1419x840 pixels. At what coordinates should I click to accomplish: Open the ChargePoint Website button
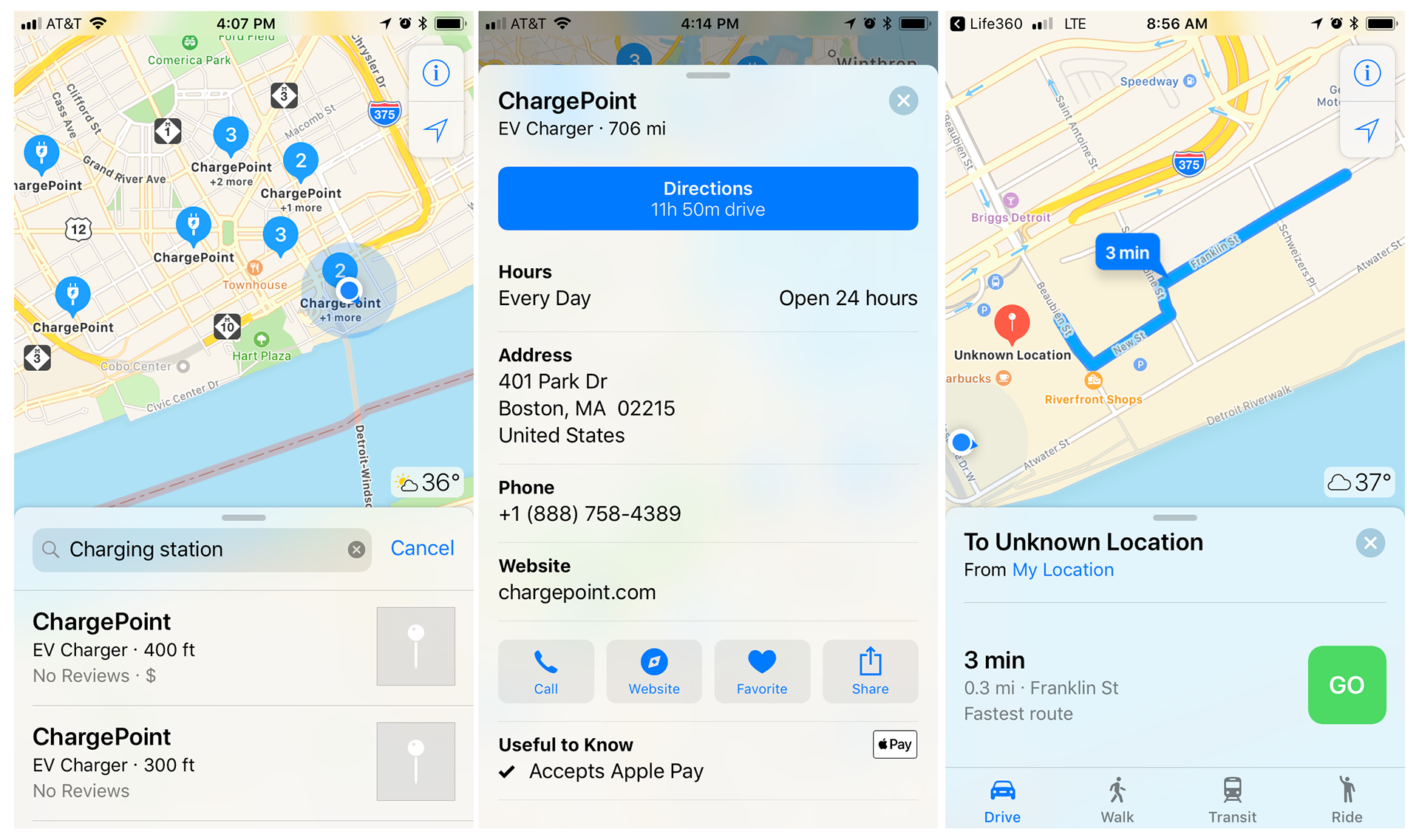pyautogui.click(x=653, y=671)
